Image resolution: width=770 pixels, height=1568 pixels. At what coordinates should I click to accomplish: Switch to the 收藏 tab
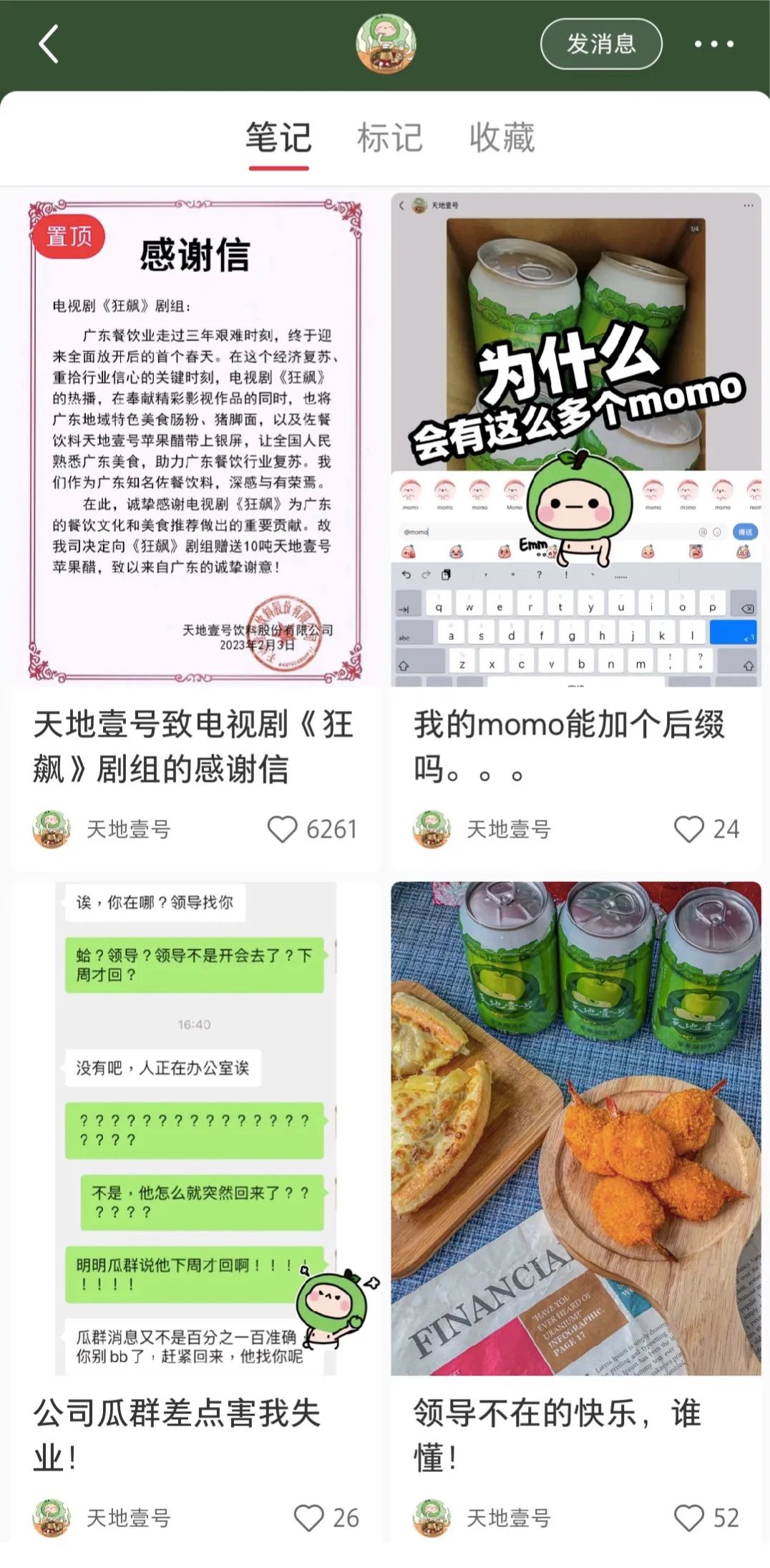(x=503, y=137)
